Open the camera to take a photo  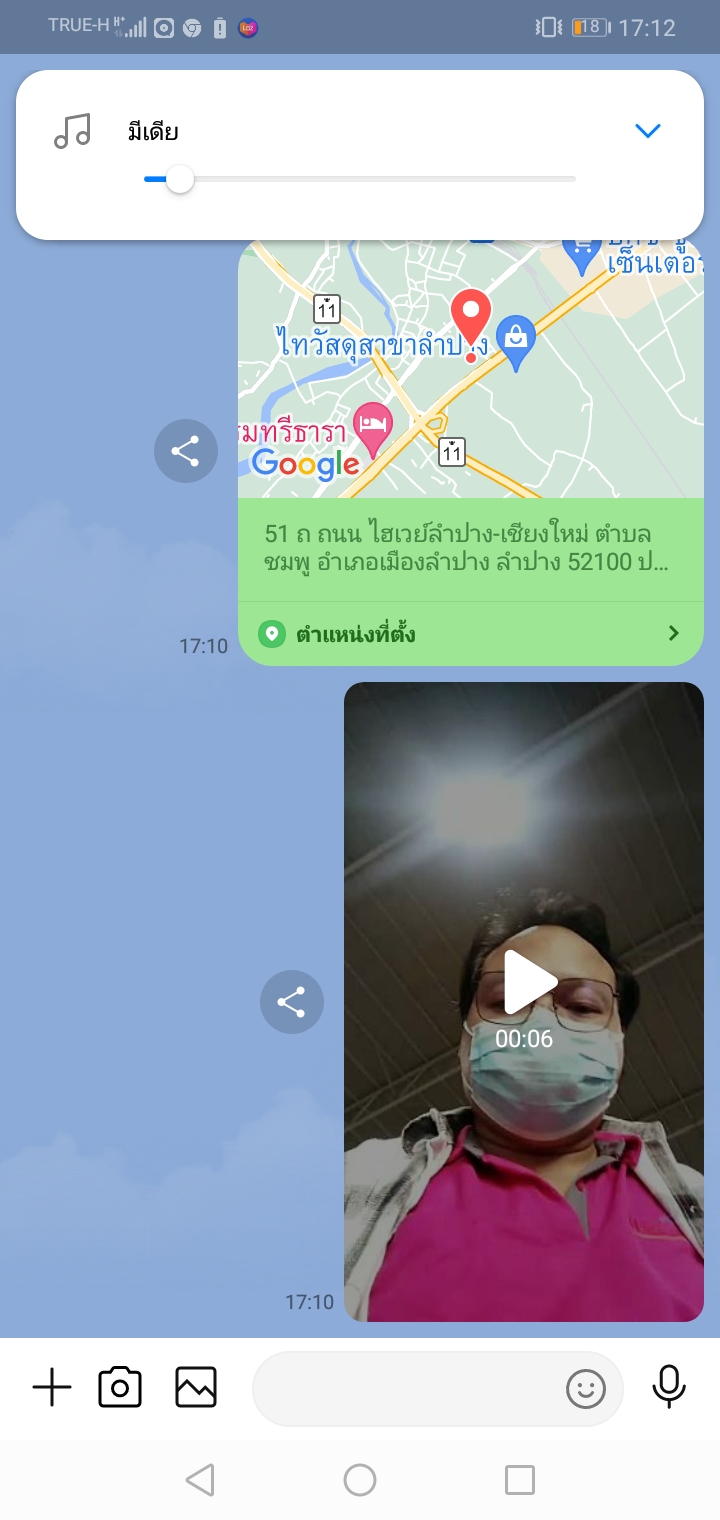click(120, 1388)
